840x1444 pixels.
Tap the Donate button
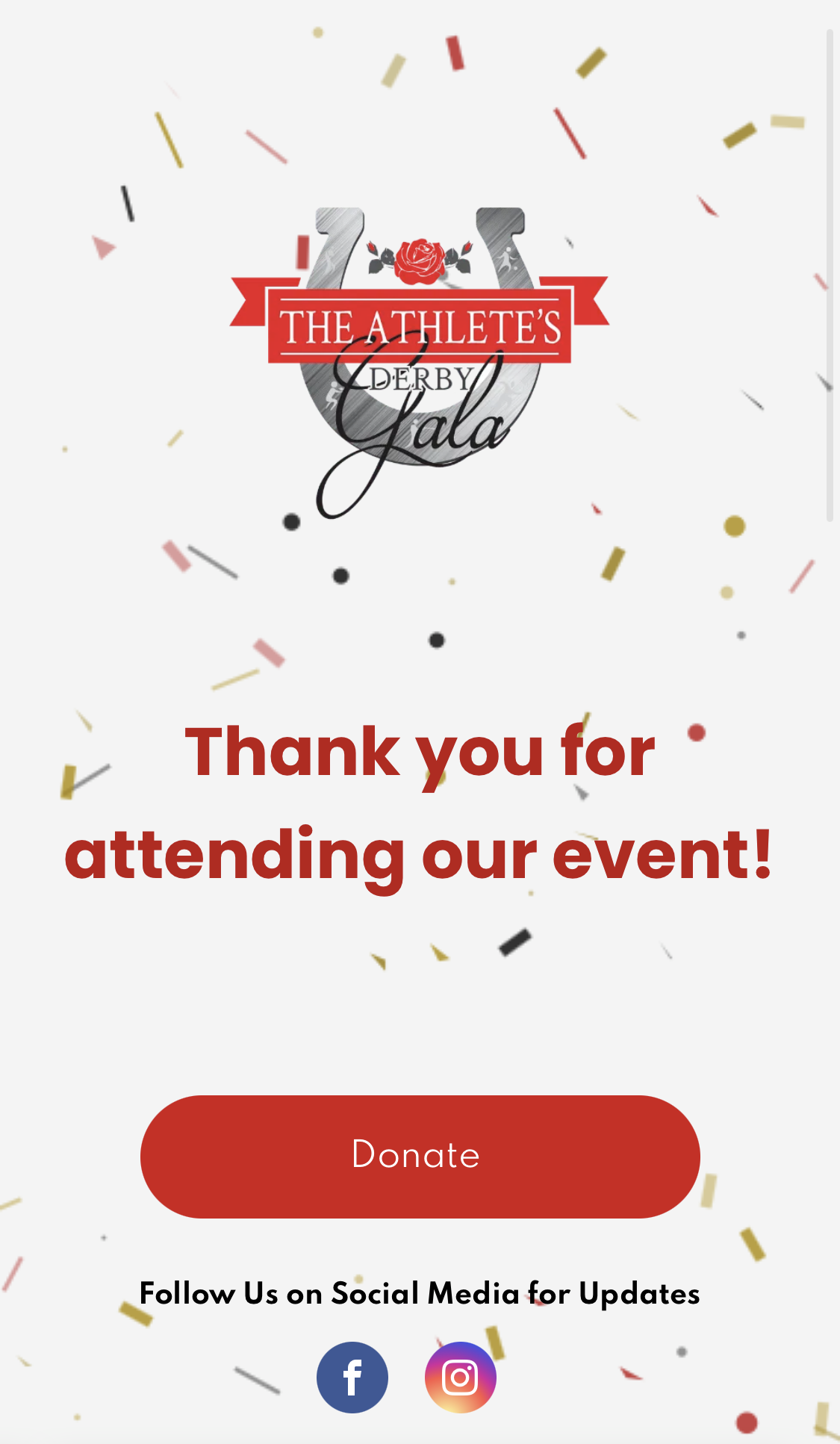420,1156
